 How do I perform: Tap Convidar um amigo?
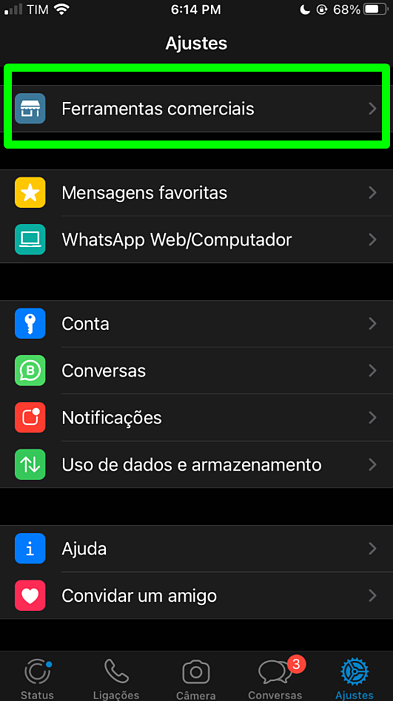coord(196,595)
